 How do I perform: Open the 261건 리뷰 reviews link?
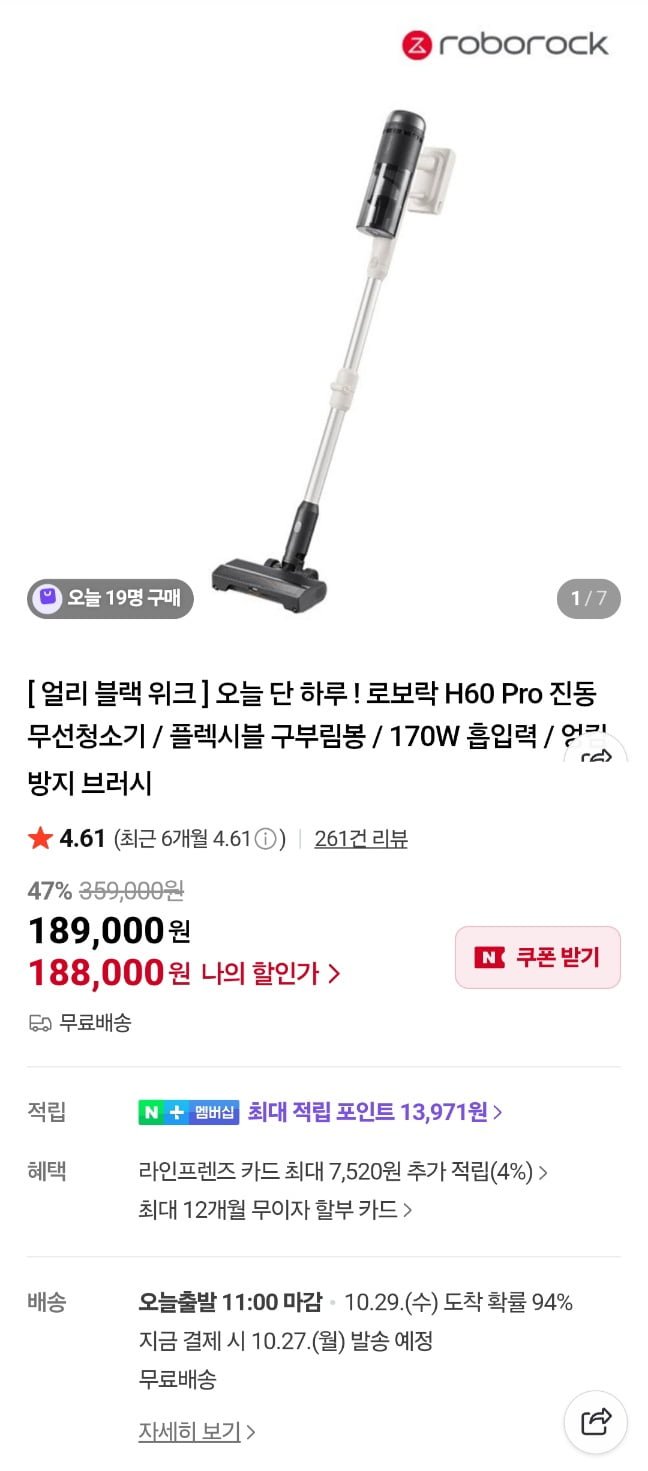pyautogui.click(x=360, y=839)
